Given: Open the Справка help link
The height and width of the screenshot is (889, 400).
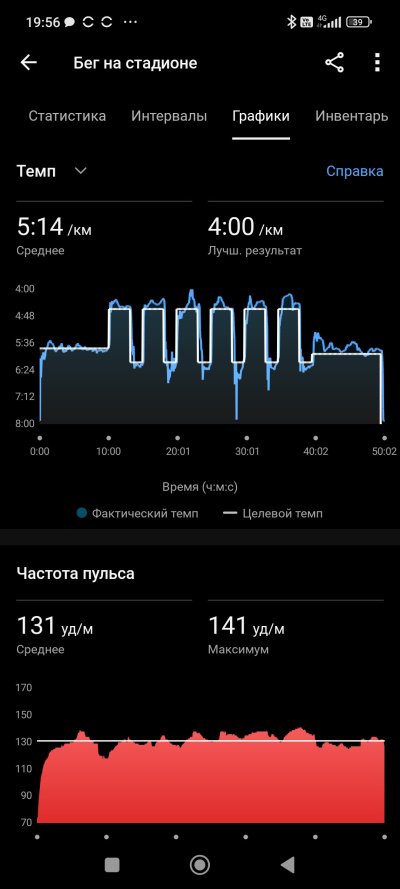Looking at the screenshot, I should [x=355, y=171].
